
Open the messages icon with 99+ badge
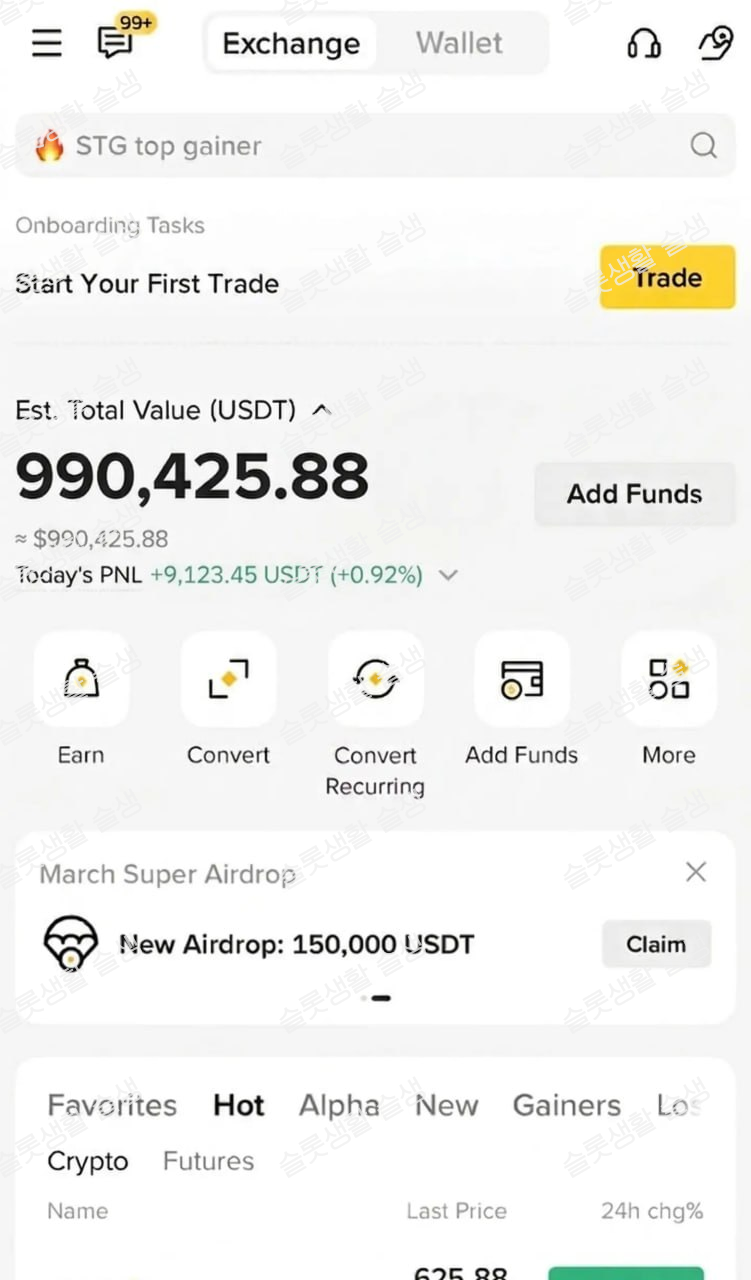click(115, 42)
